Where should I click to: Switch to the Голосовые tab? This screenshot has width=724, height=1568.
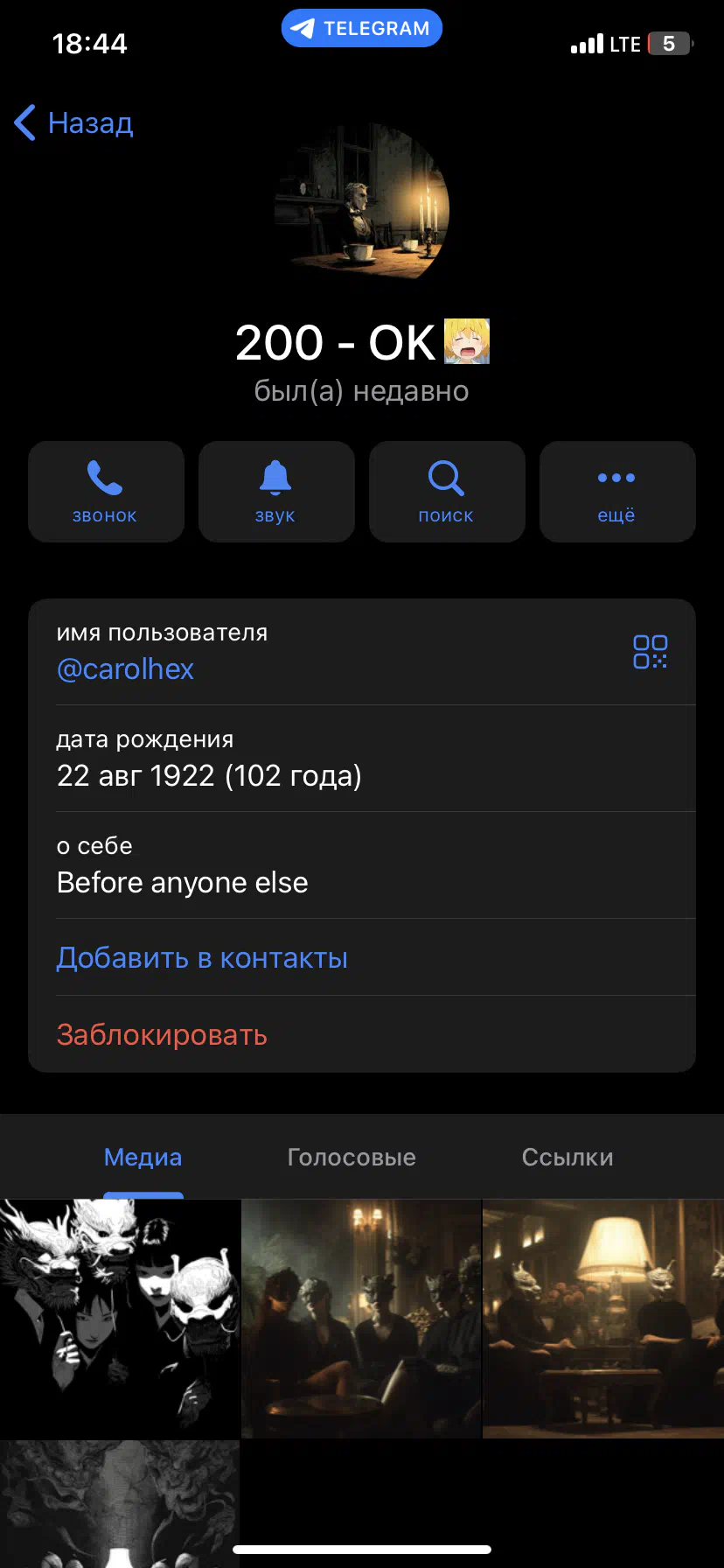point(352,1157)
